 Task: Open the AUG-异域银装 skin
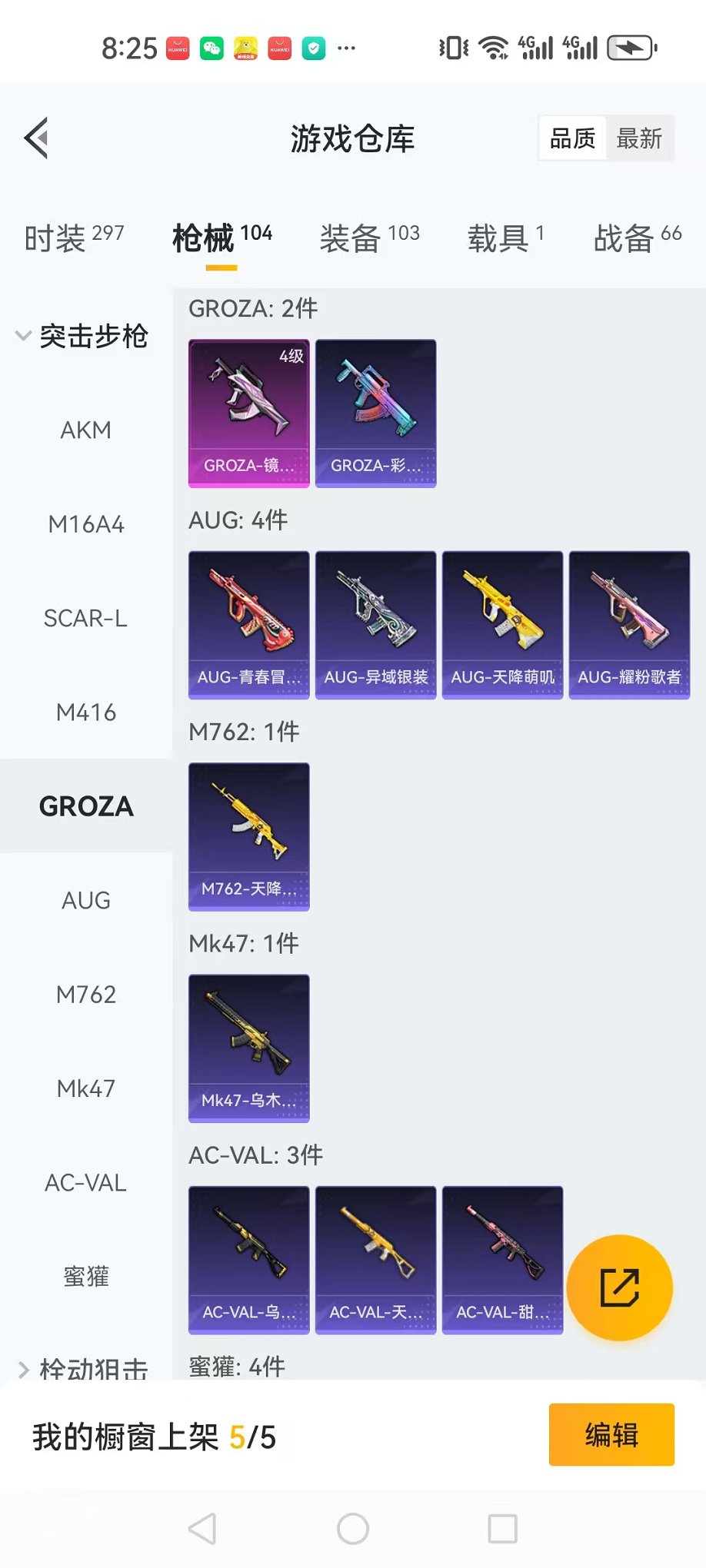click(375, 624)
